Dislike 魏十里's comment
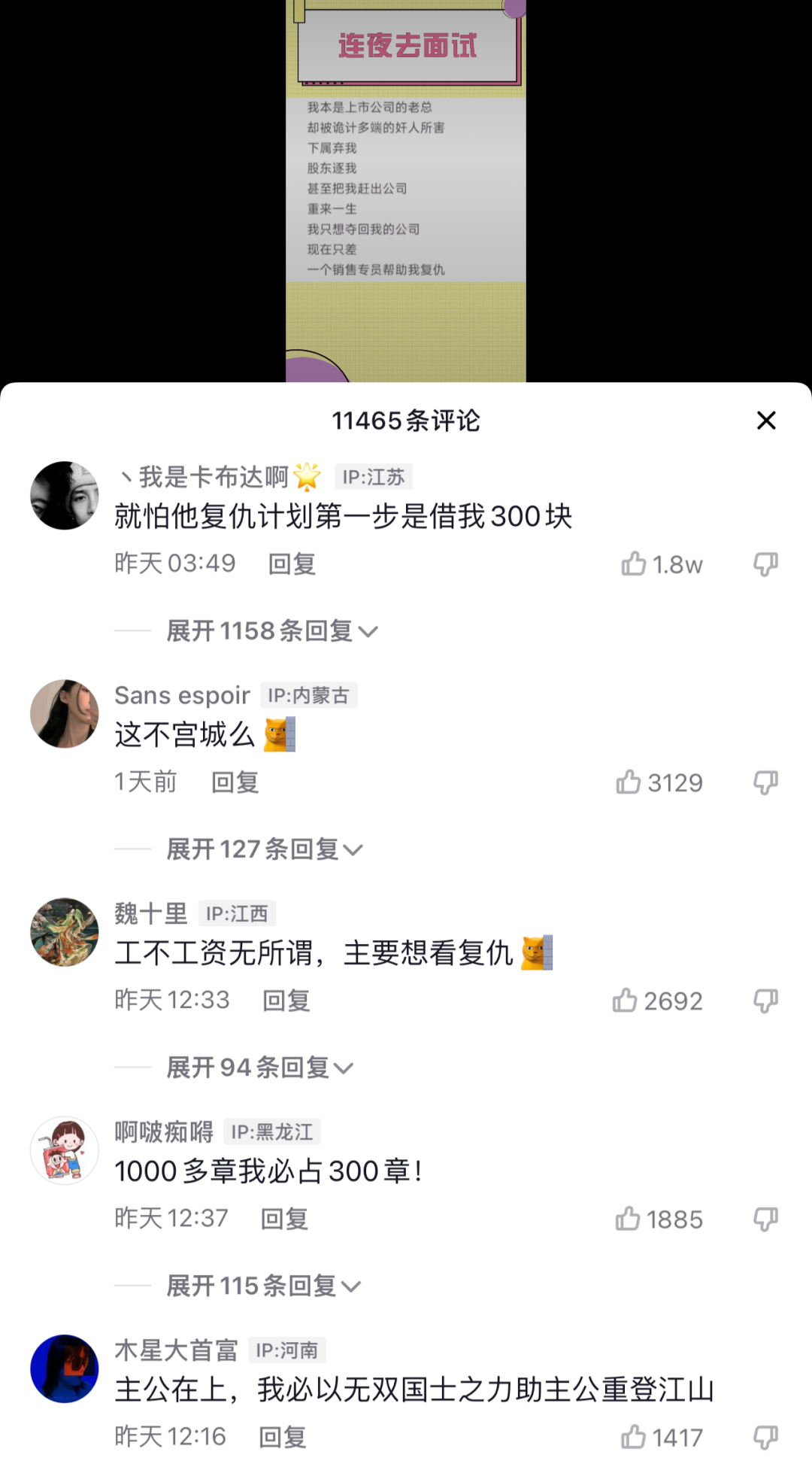 (765, 1001)
